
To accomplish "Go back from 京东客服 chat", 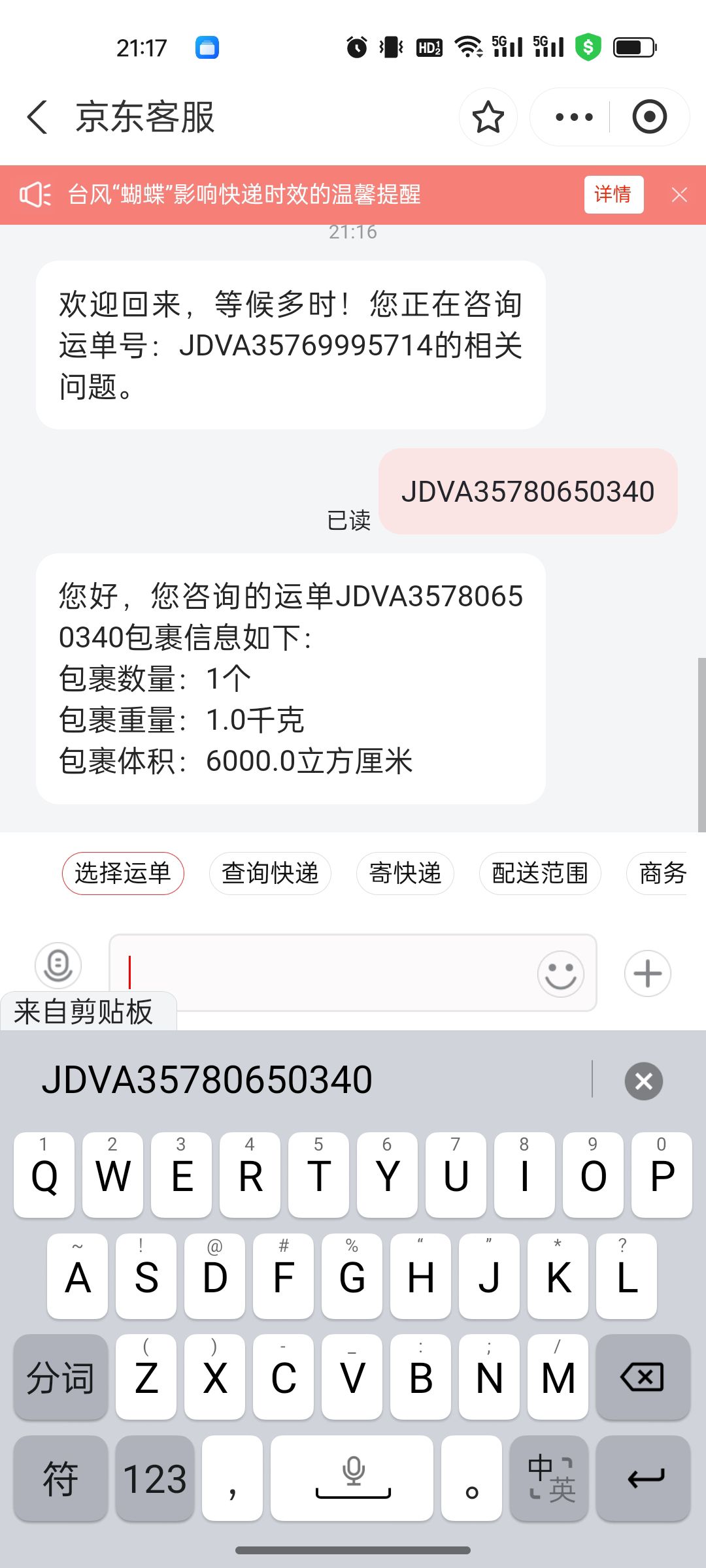I will pyautogui.click(x=38, y=118).
